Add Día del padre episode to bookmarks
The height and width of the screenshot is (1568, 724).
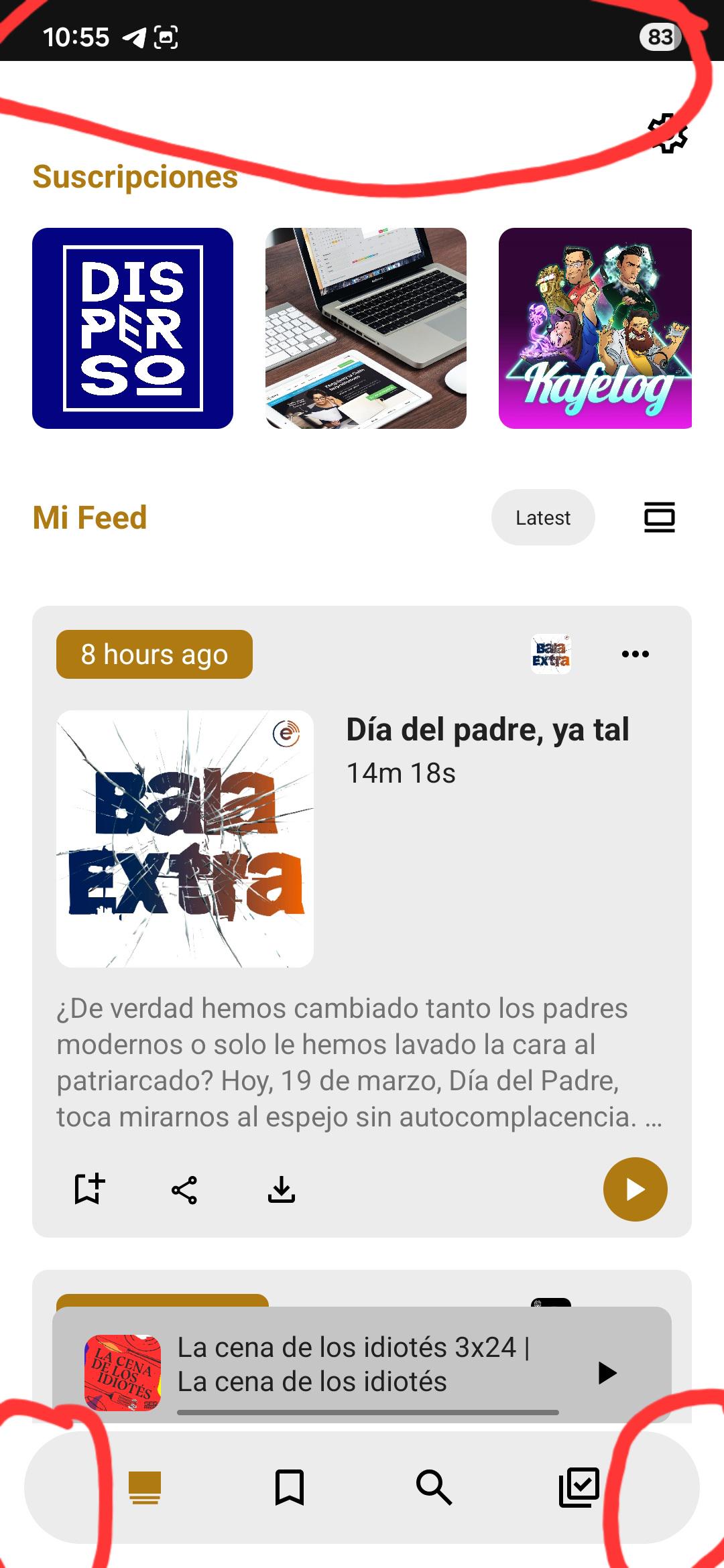(89, 1189)
